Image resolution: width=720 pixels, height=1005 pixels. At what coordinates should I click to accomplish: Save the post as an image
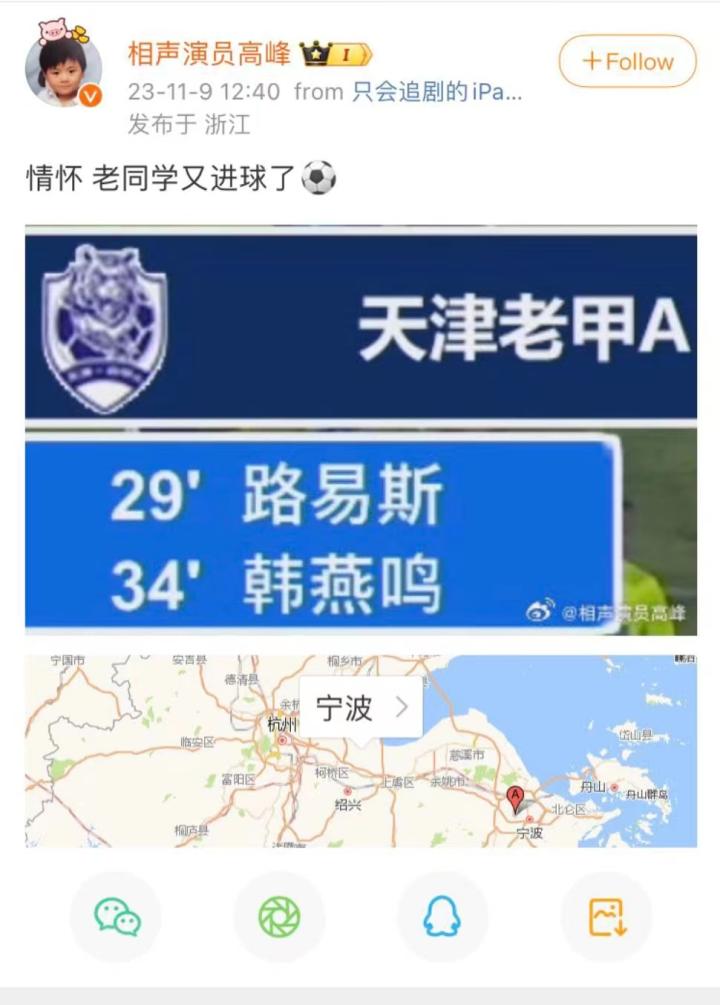pos(606,916)
